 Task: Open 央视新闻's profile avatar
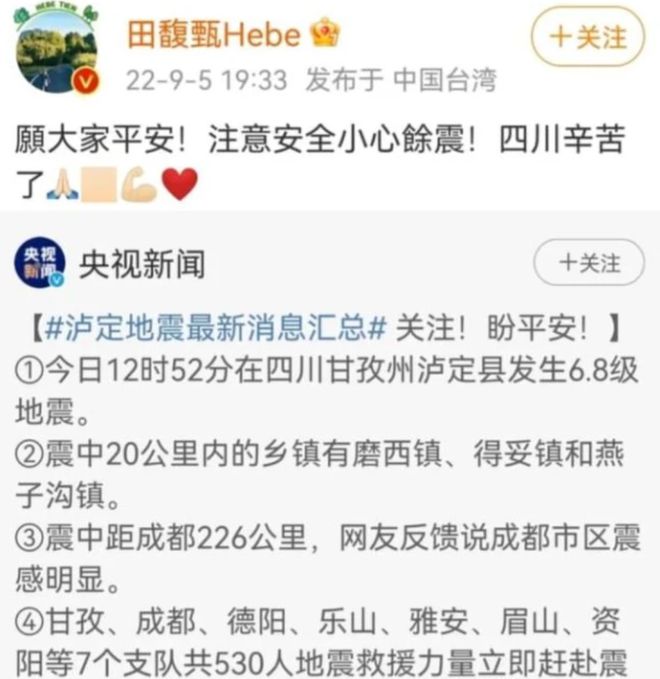(x=39, y=264)
